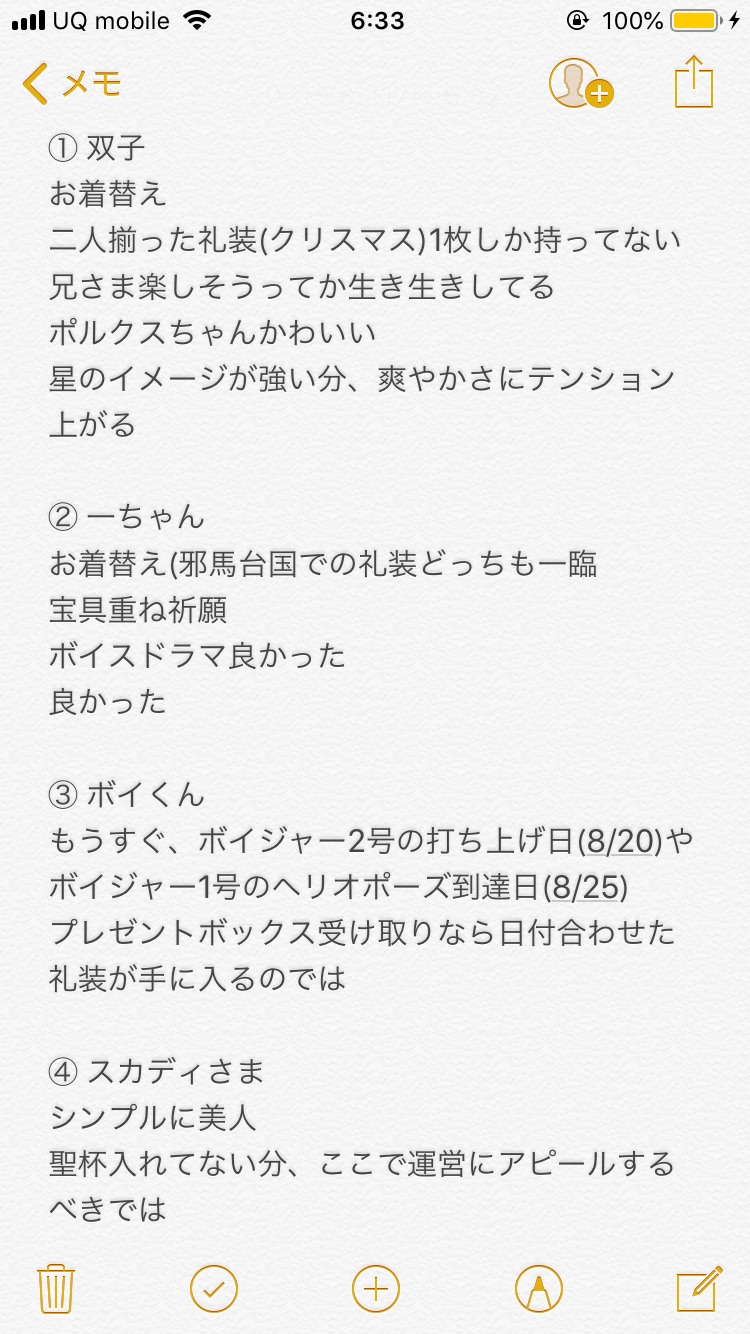The image size is (750, 1334).
Task: Go back to the メモ list
Action: point(70,84)
